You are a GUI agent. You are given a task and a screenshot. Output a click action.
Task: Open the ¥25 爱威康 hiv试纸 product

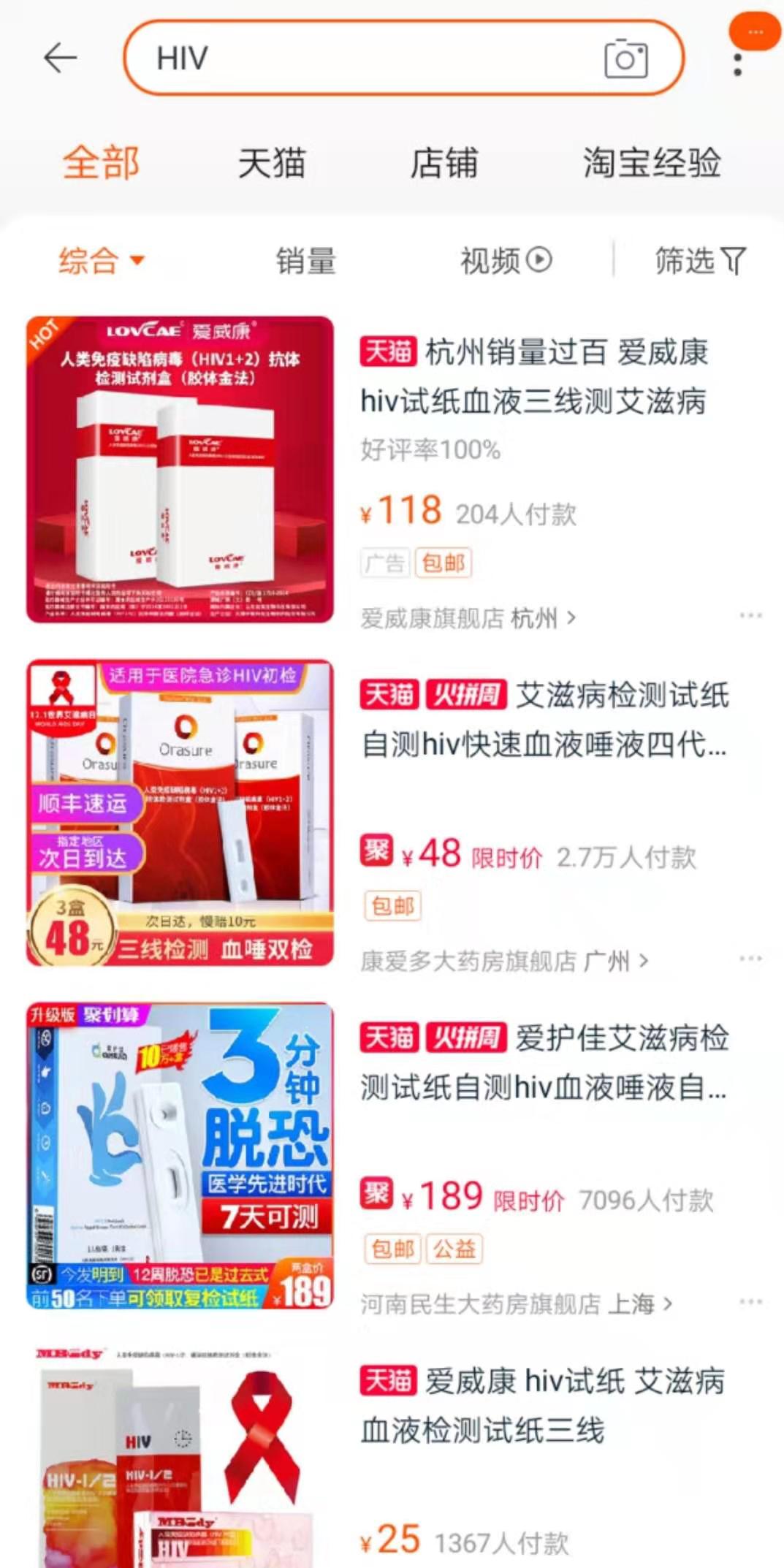pyautogui.click(x=541, y=1406)
